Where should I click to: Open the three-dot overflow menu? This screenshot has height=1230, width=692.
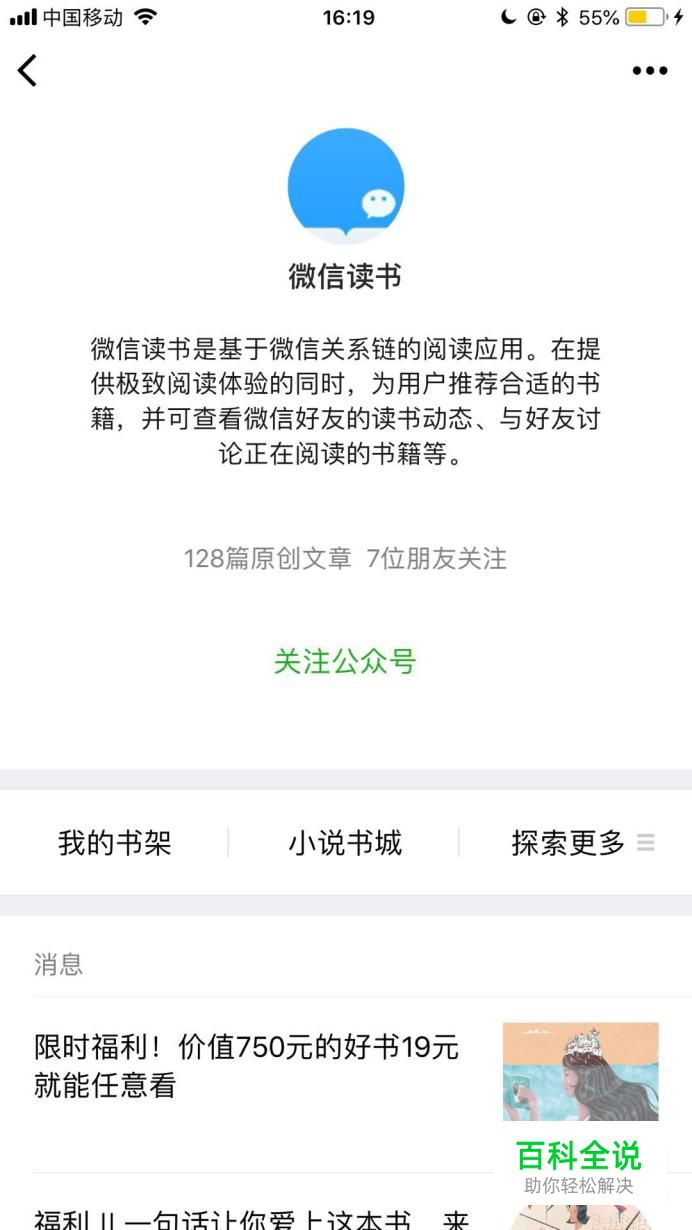point(649,70)
